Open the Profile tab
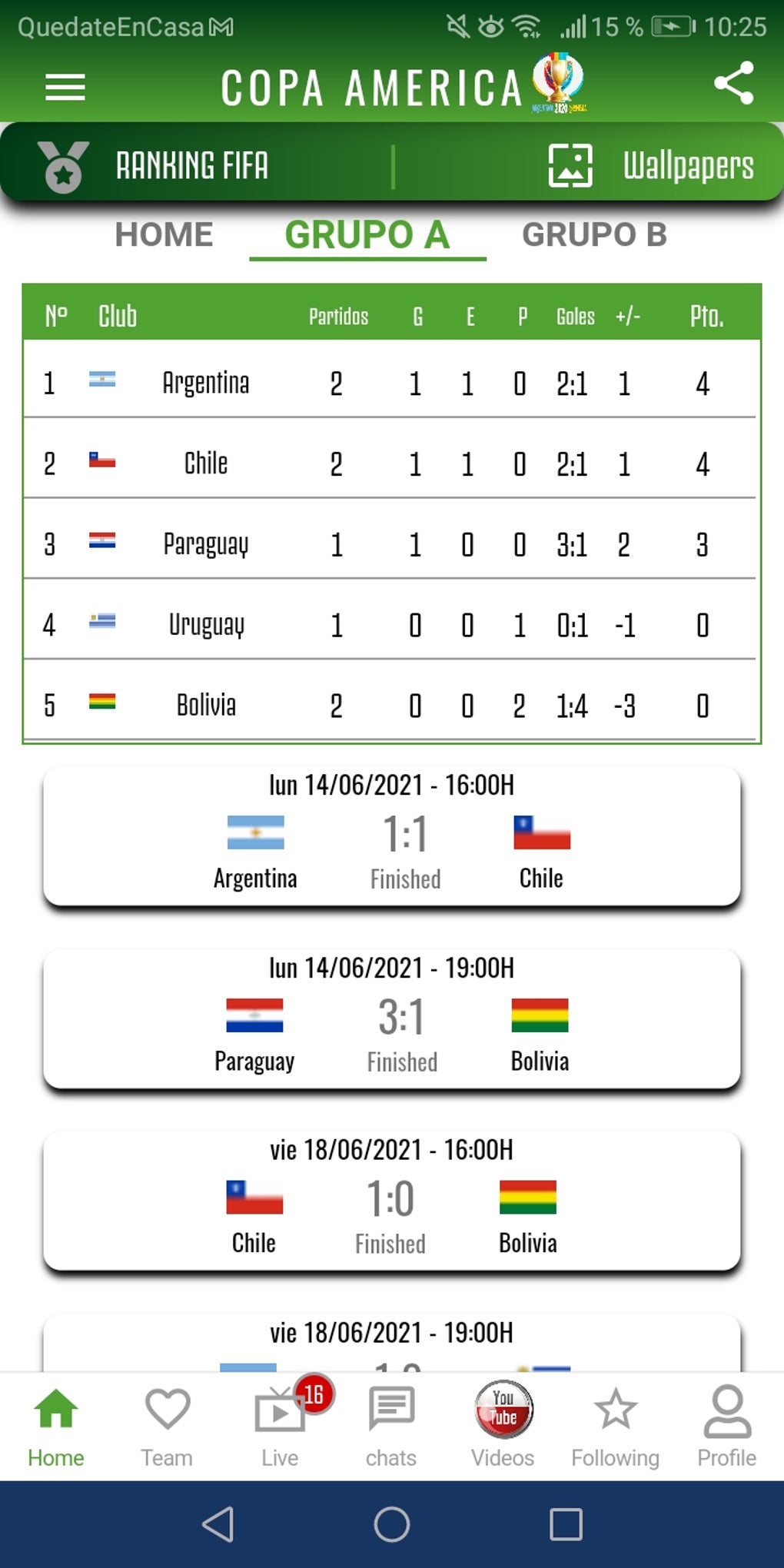This screenshot has height=1568, width=784. tap(726, 1426)
